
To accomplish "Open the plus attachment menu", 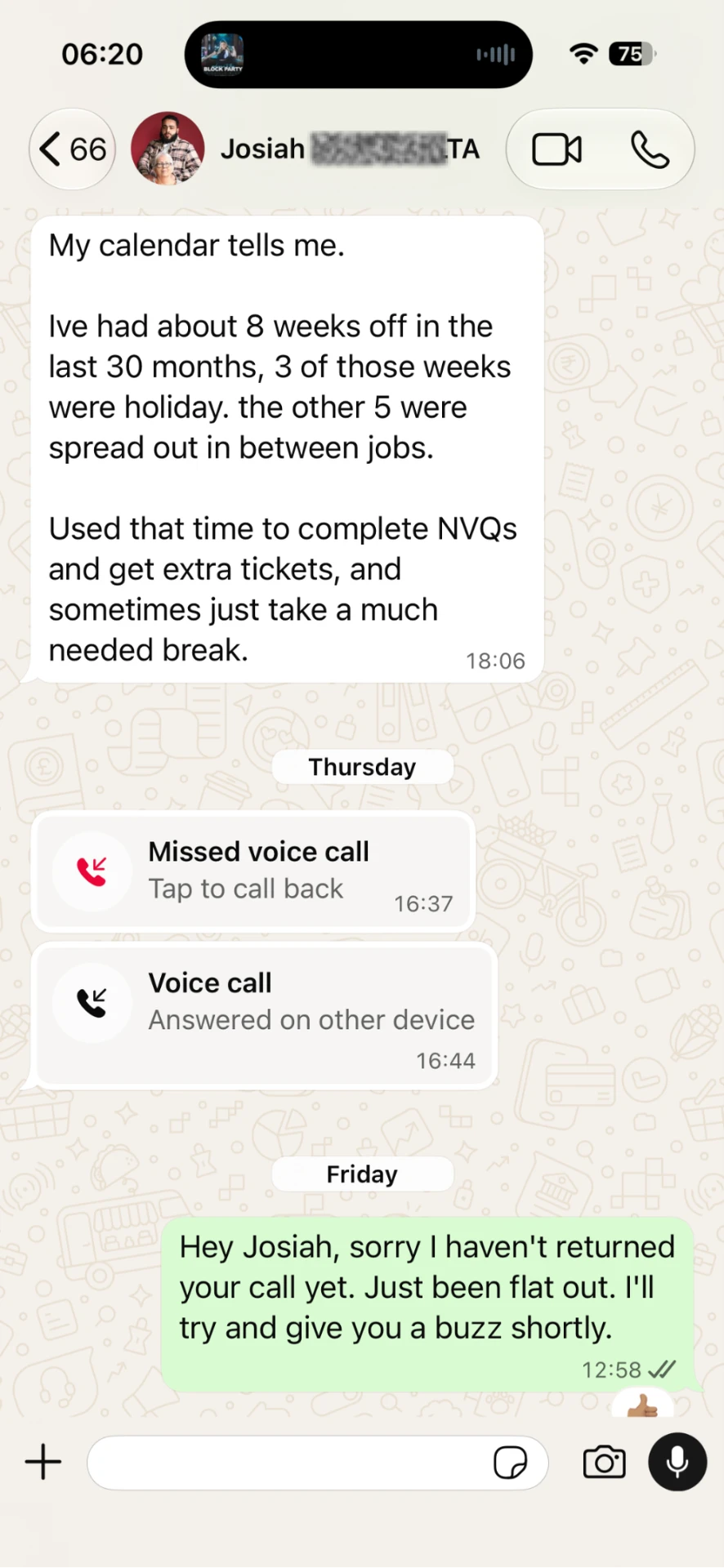I will click(43, 1462).
